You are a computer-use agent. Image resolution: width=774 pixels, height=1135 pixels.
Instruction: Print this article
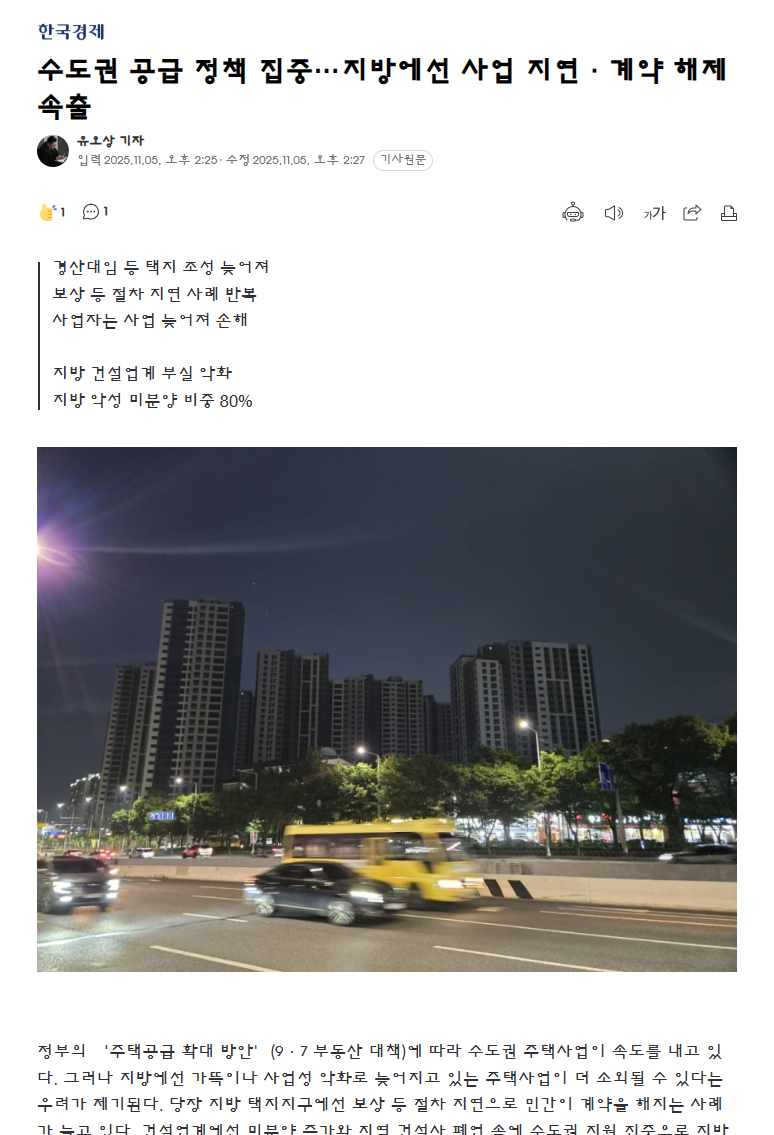[729, 212]
